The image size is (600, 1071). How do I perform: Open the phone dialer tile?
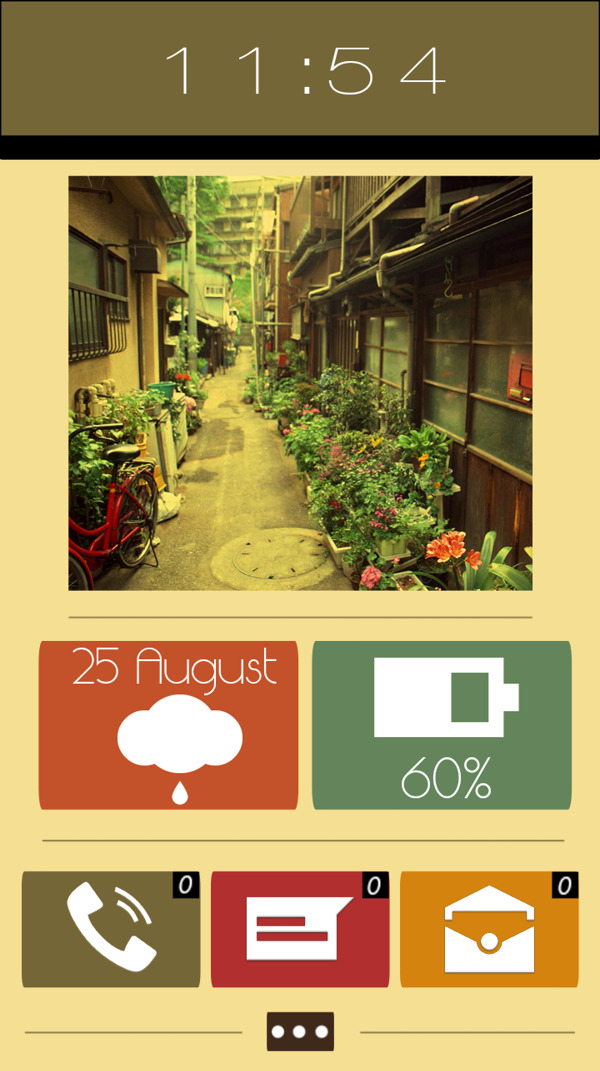[110, 929]
